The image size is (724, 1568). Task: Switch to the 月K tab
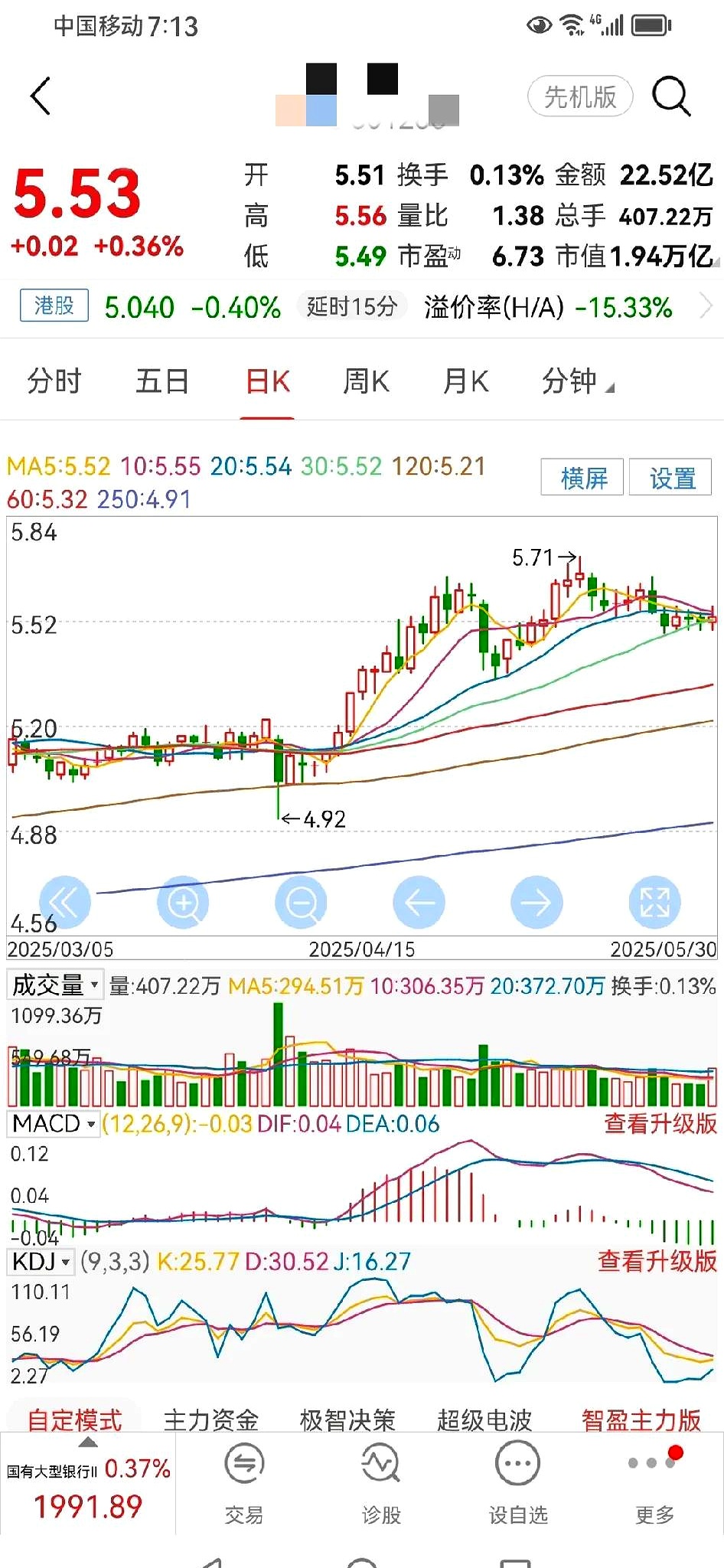click(465, 381)
